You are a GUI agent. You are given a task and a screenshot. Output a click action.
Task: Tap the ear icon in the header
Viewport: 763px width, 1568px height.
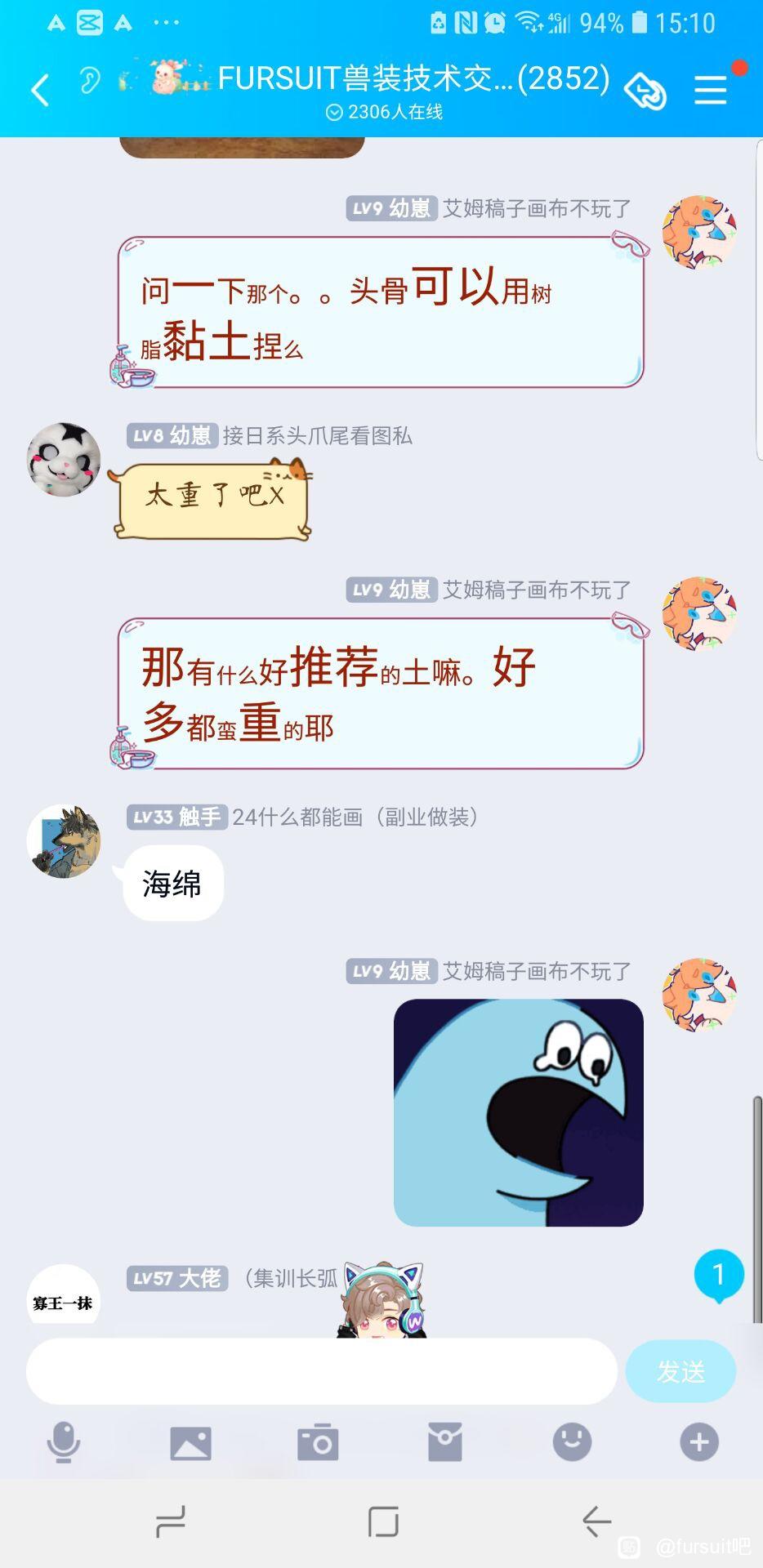[89, 80]
